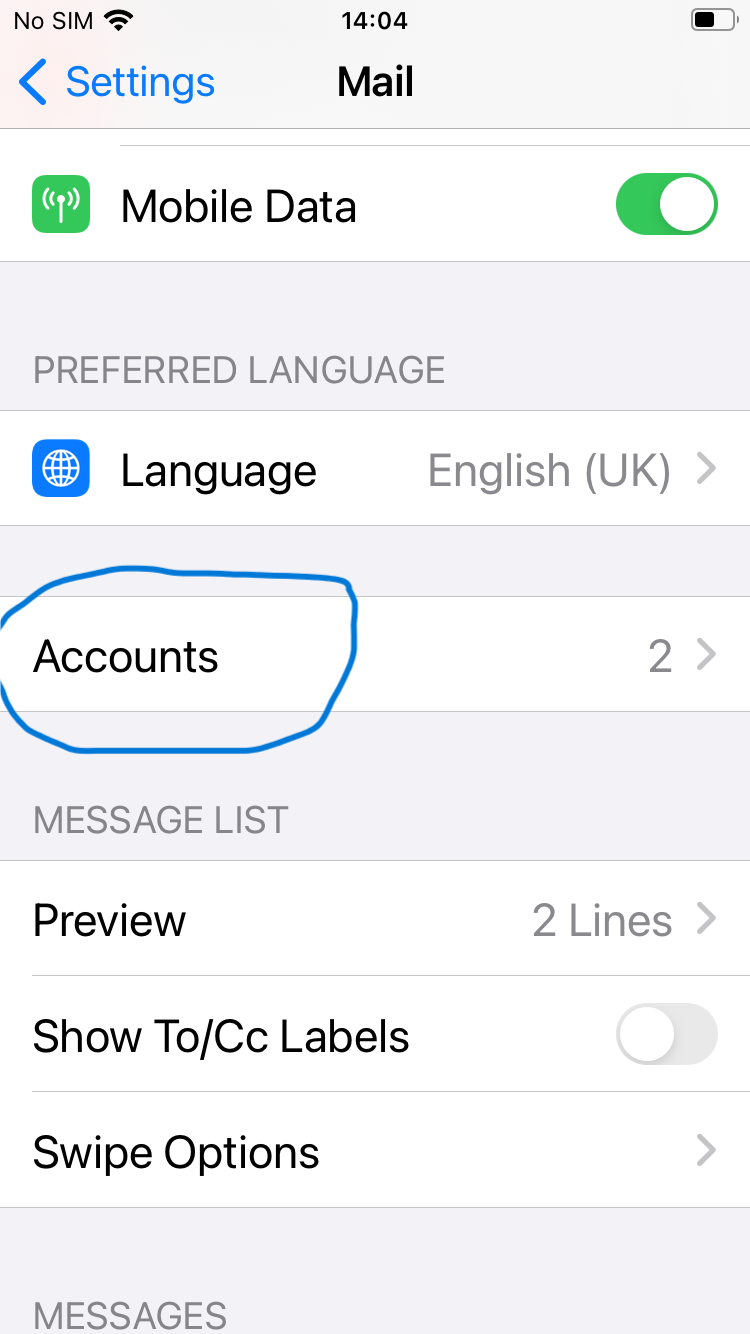This screenshot has height=1334, width=750.
Task: Enable Show To/Cc Labels
Action: coord(667,1035)
